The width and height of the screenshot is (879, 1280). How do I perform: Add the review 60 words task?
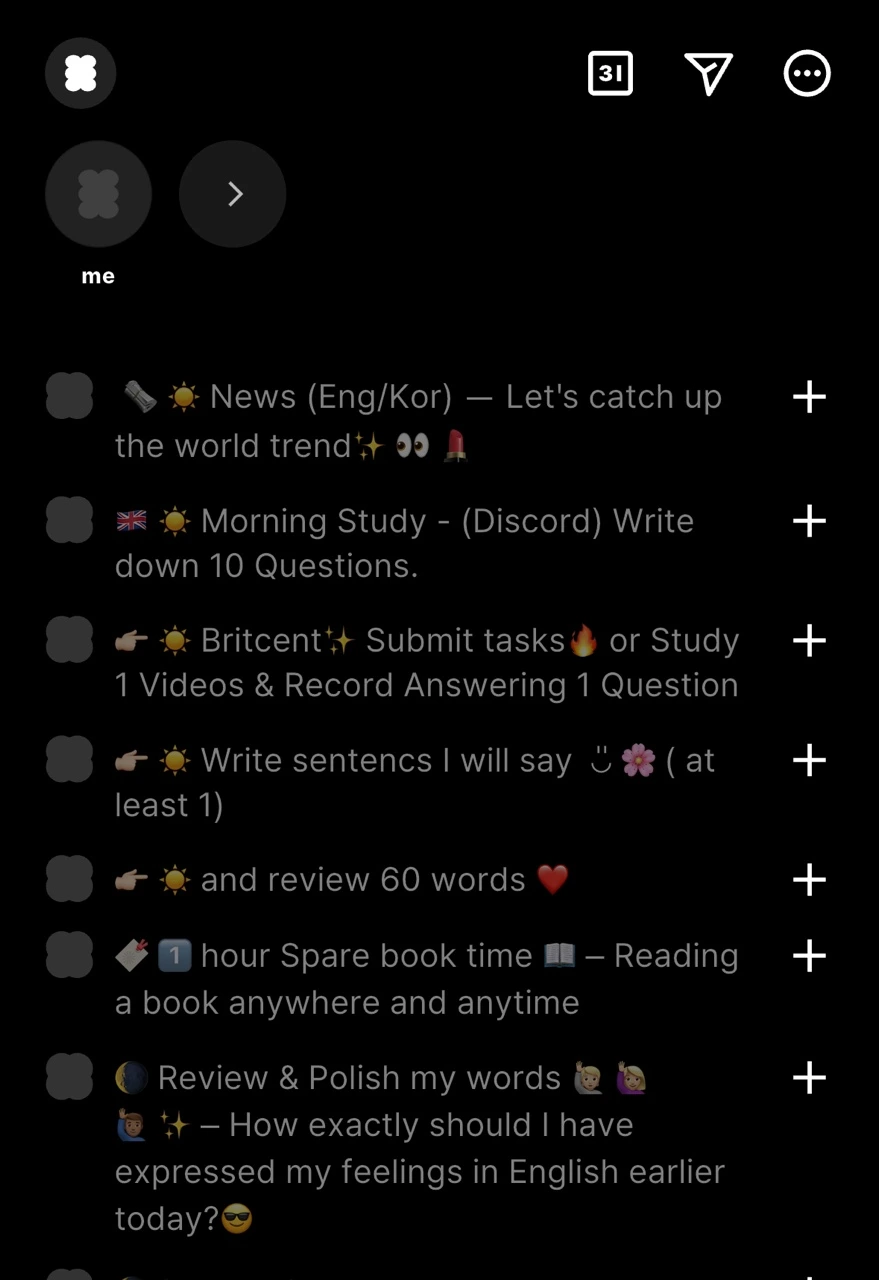coord(808,880)
